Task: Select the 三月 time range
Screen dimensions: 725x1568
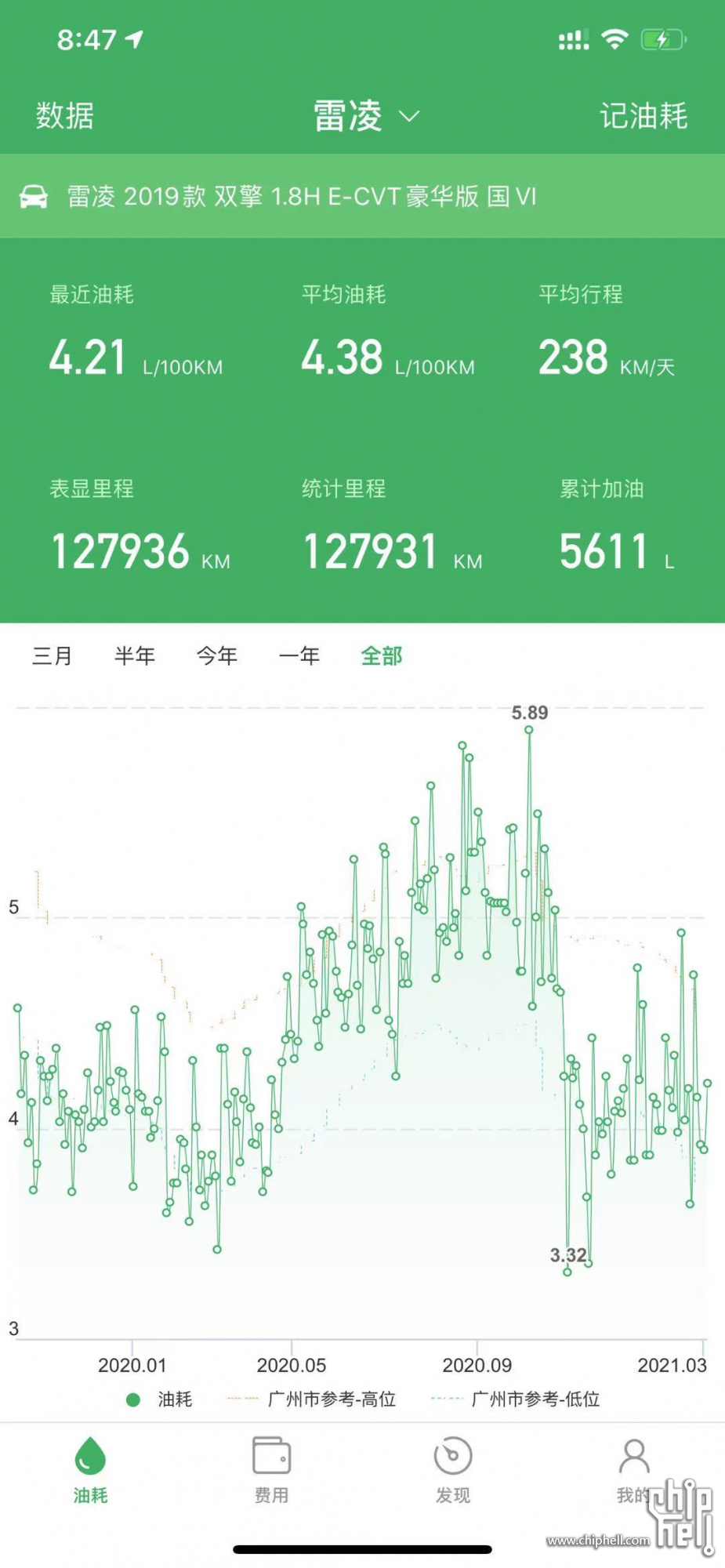Action: (53, 655)
